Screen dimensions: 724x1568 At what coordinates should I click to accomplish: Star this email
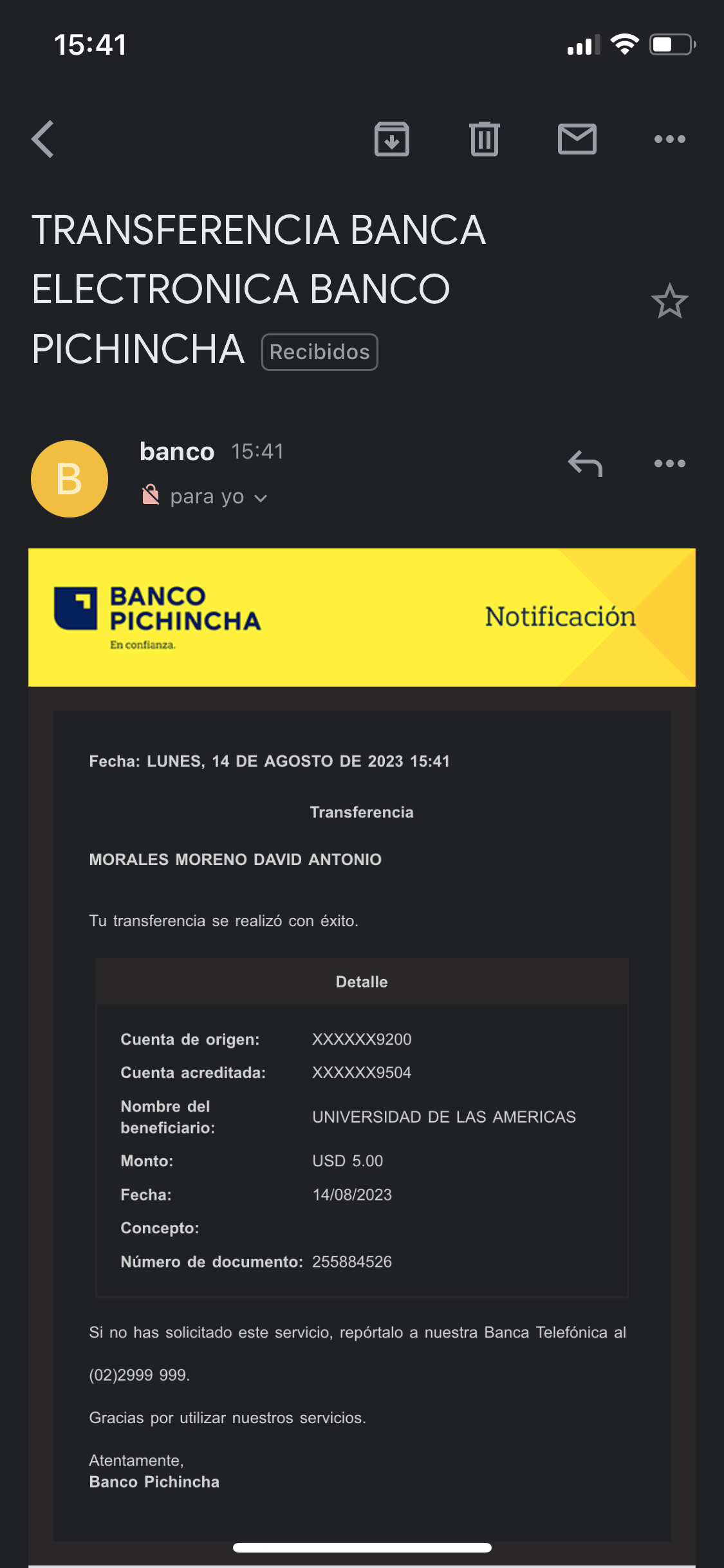pos(669,301)
